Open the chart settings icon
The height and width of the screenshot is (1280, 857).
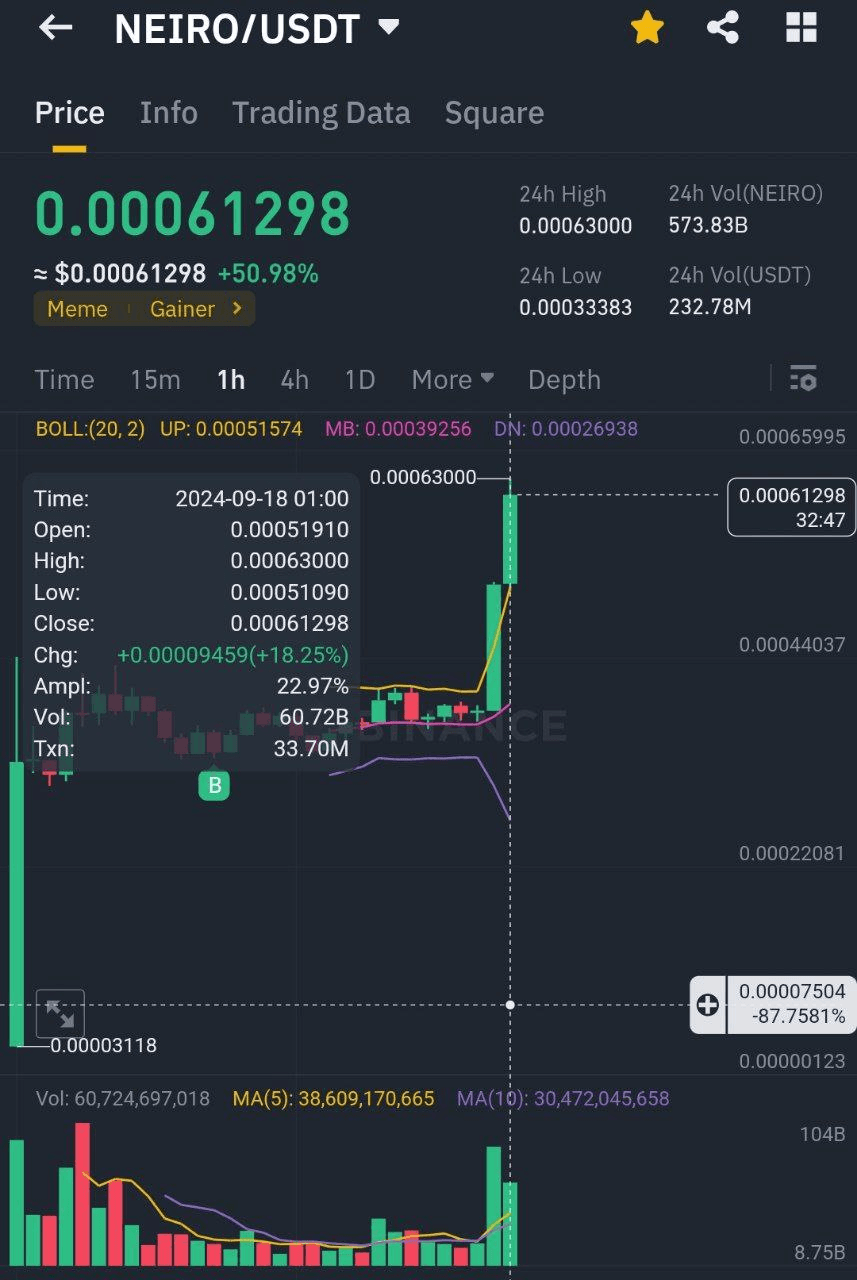[x=803, y=379]
